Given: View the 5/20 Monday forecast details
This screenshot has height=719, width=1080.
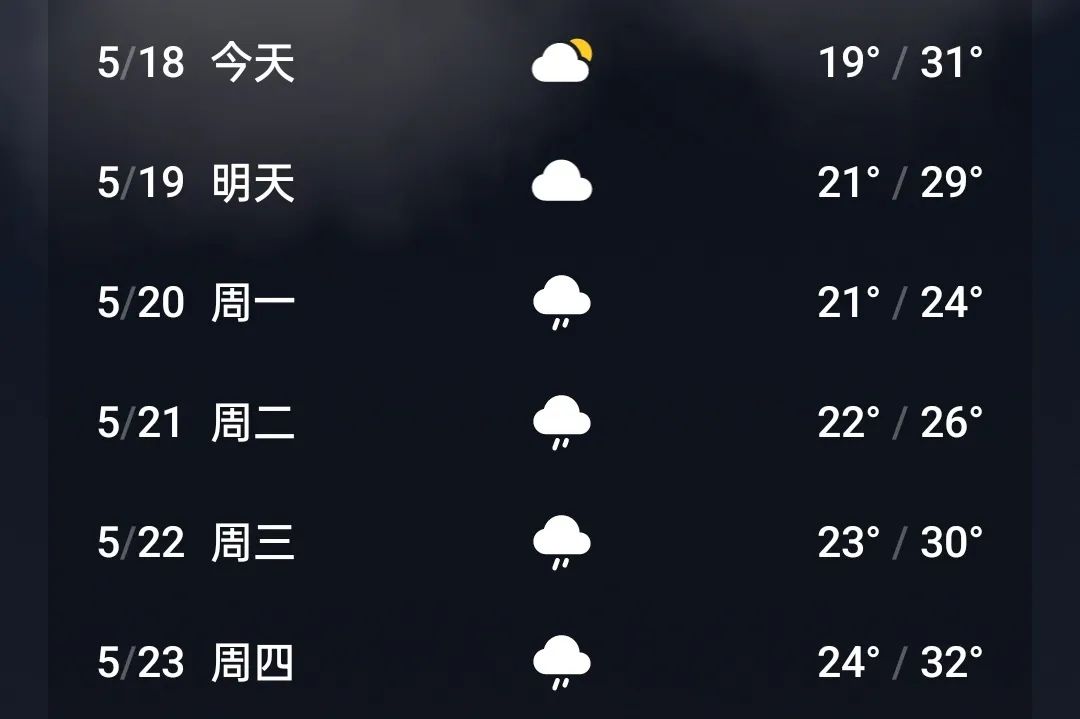Looking at the screenshot, I should pyautogui.click(x=540, y=302).
